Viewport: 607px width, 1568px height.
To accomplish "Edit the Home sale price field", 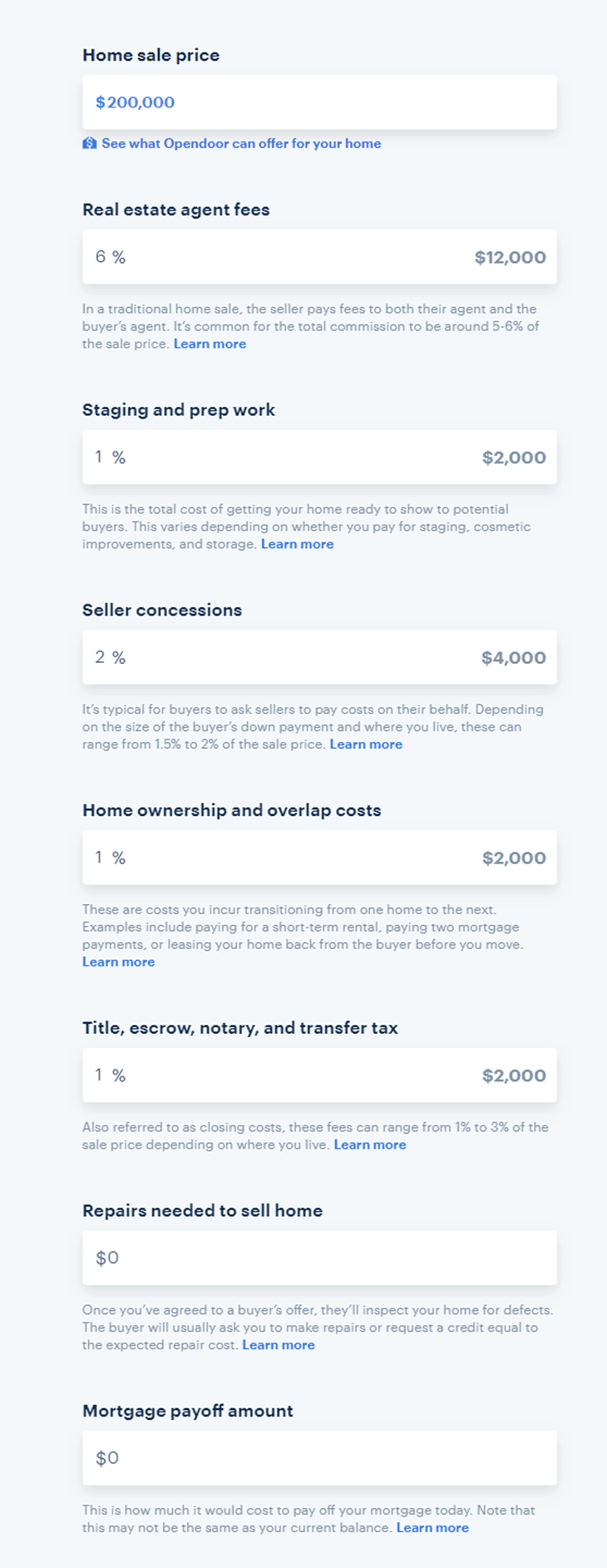I will pos(319,102).
